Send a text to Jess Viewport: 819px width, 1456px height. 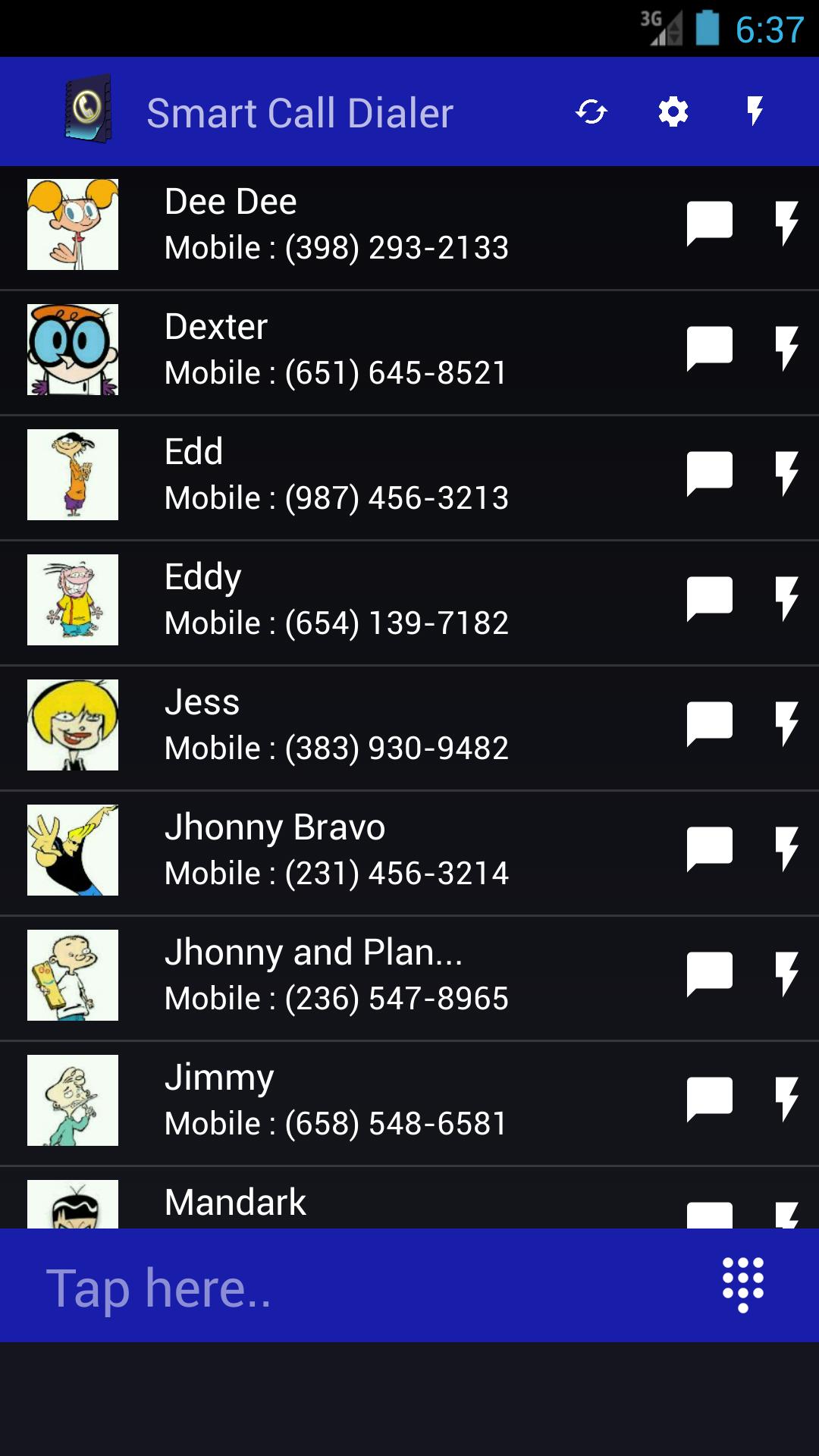pos(709,724)
